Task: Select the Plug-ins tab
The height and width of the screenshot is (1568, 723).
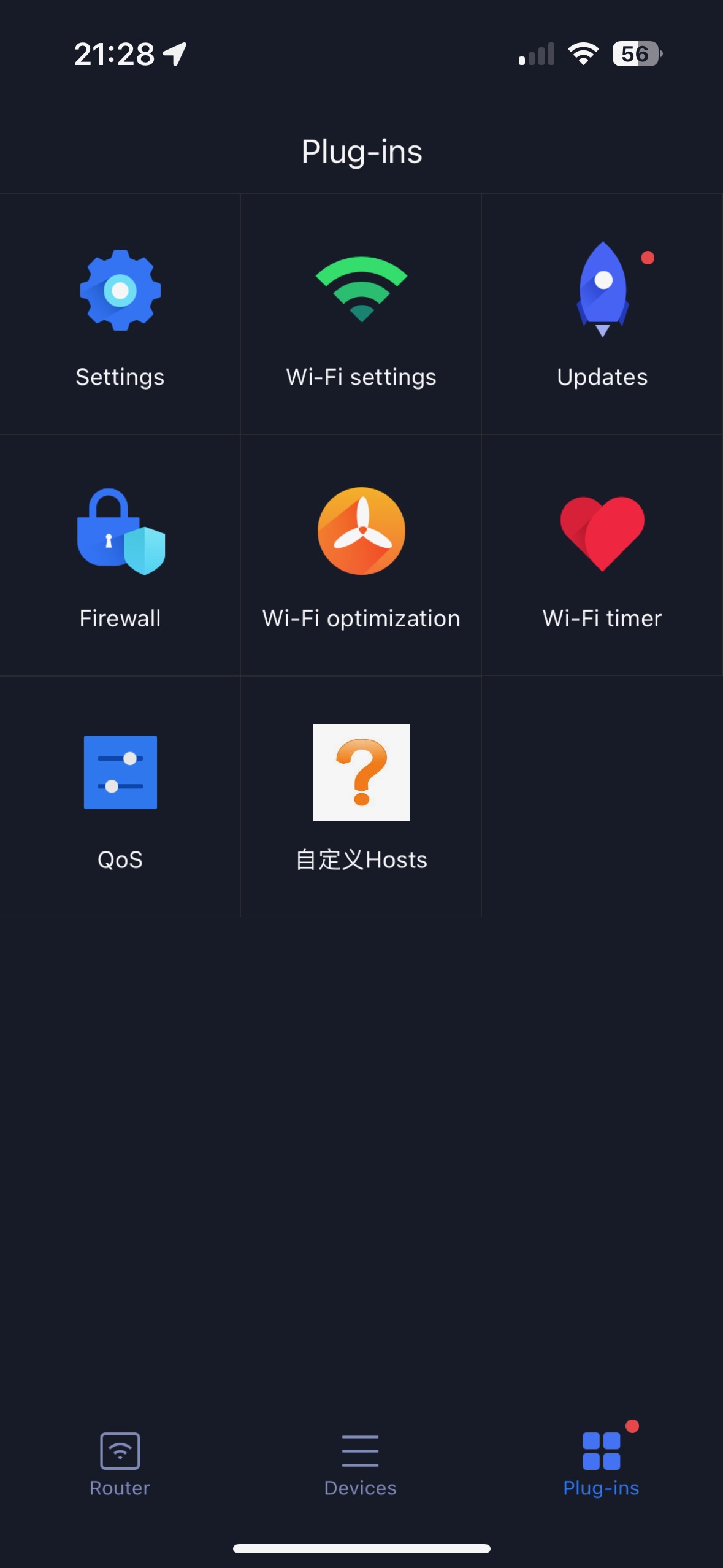Action: pyautogui.click(x=602, y=1465)
